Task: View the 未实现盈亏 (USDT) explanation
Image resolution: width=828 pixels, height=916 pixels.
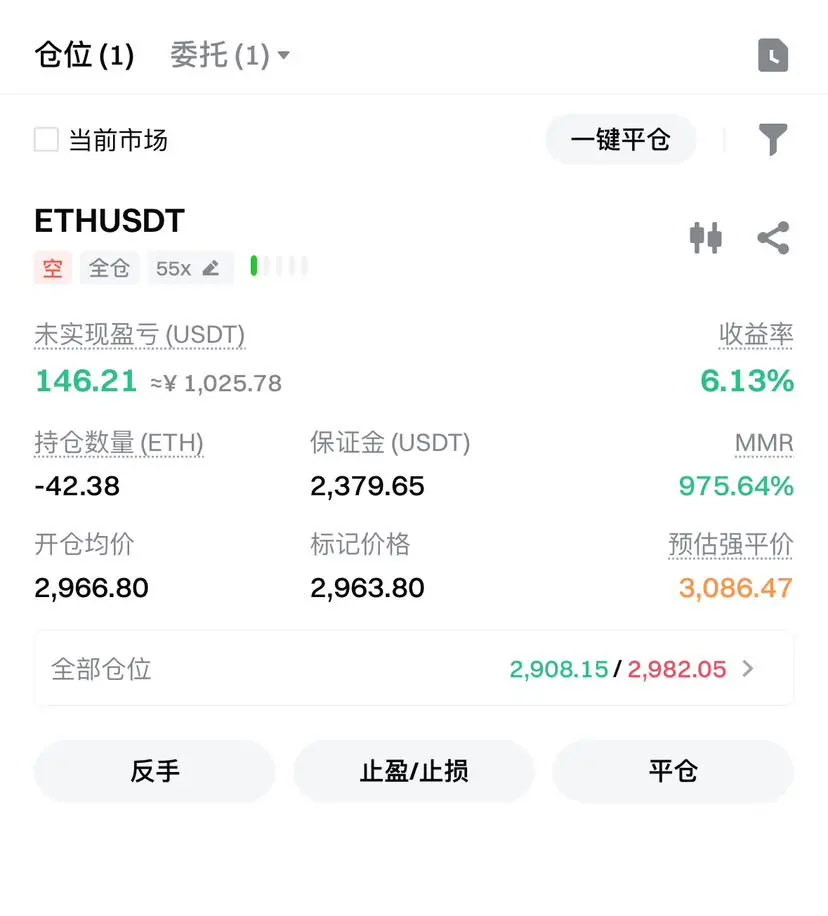Action: [139, 335]
